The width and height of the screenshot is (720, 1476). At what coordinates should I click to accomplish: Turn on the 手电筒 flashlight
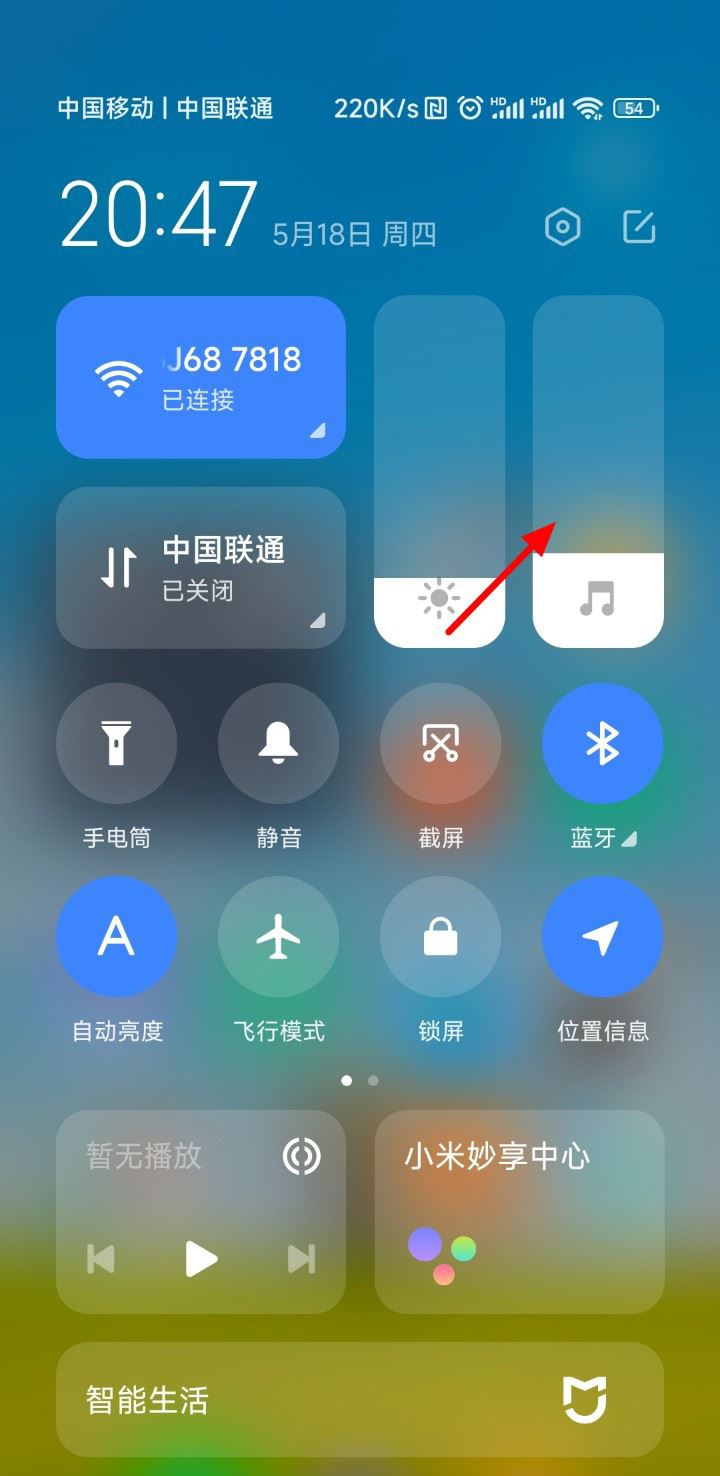[x=117, y=743]
